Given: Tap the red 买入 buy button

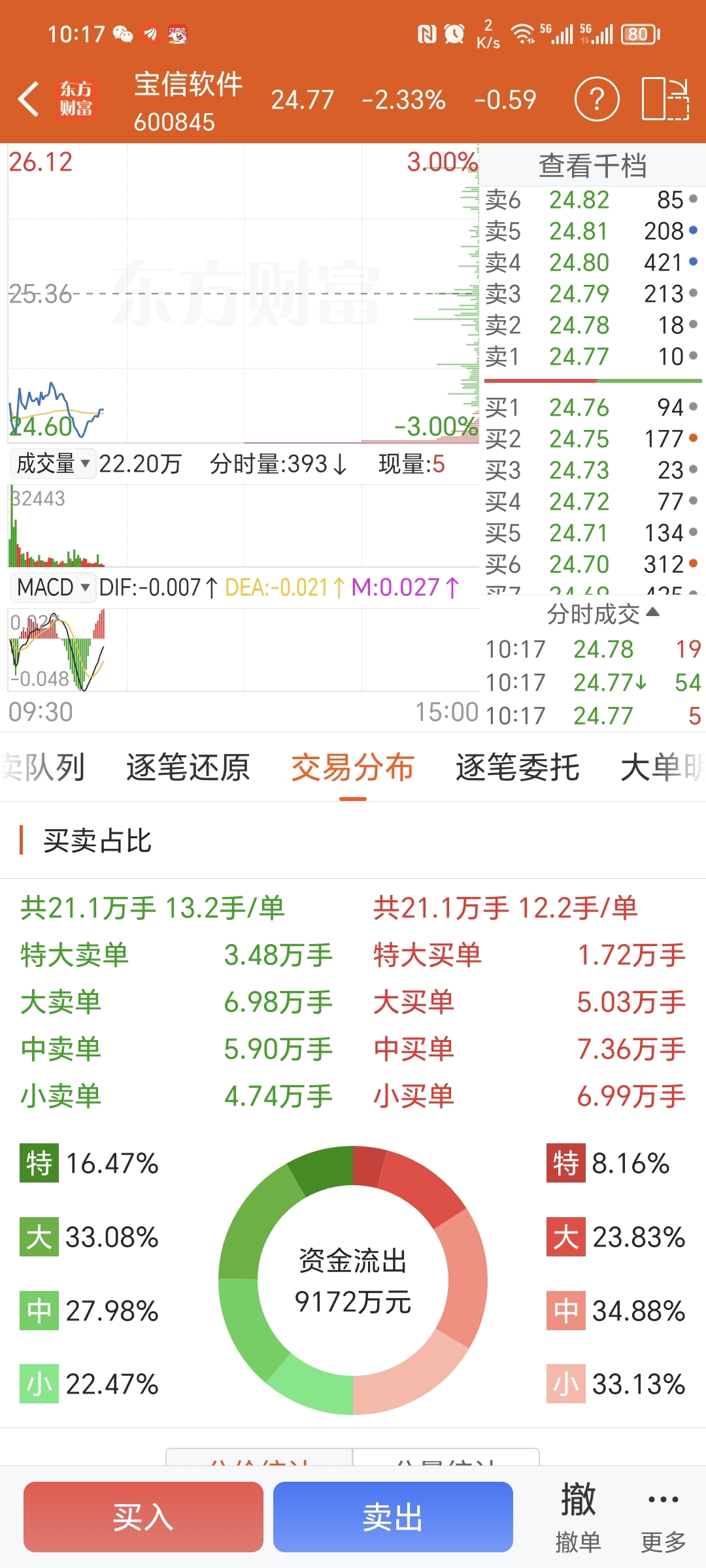Looking at the screenshot, I should pyautogui.click(x=143, y=1516).
